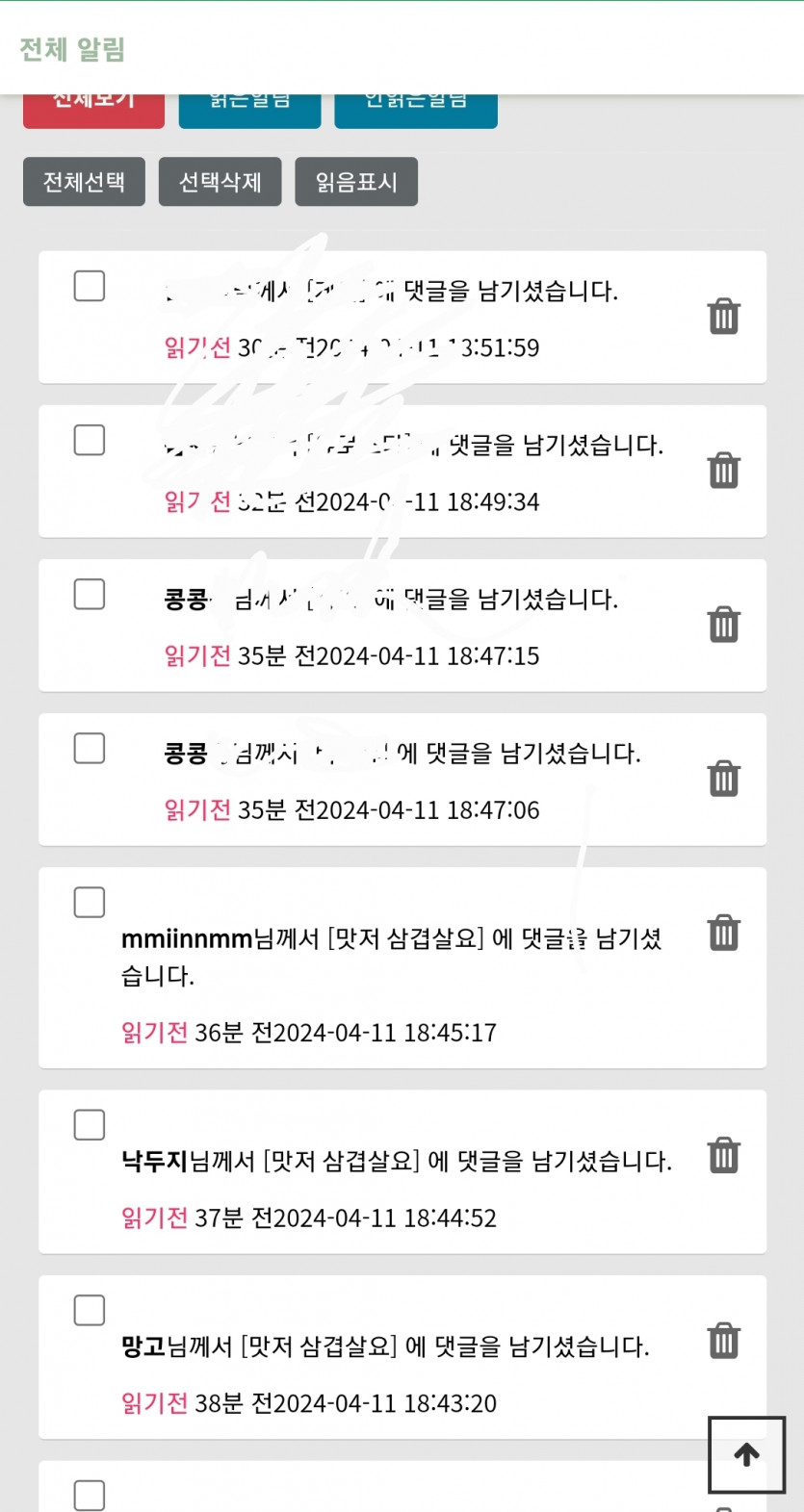Check the notification dated 18:47:15

click(x=90, y=595)
